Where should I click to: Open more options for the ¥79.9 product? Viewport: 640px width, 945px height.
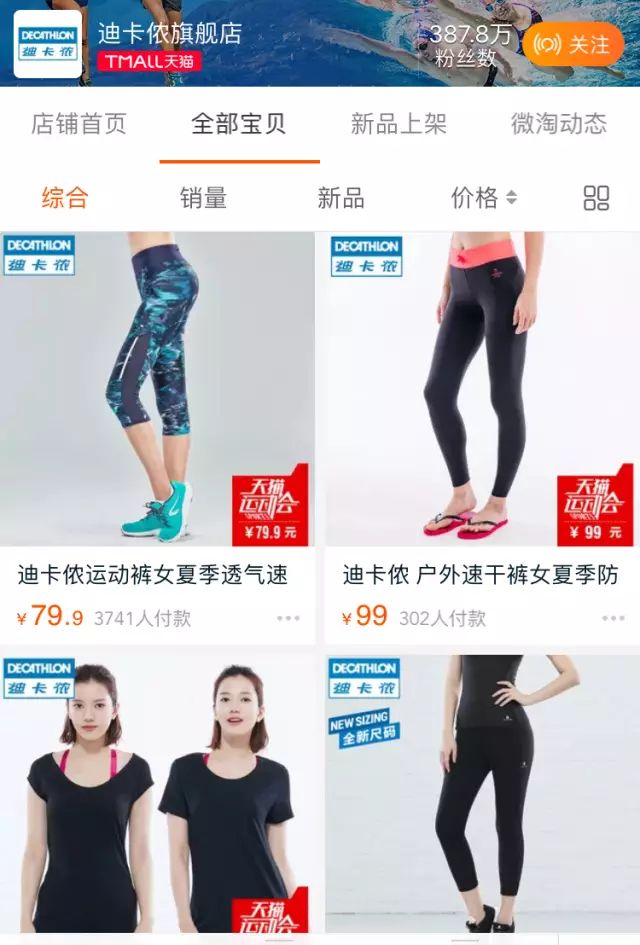tap(288, 618)
